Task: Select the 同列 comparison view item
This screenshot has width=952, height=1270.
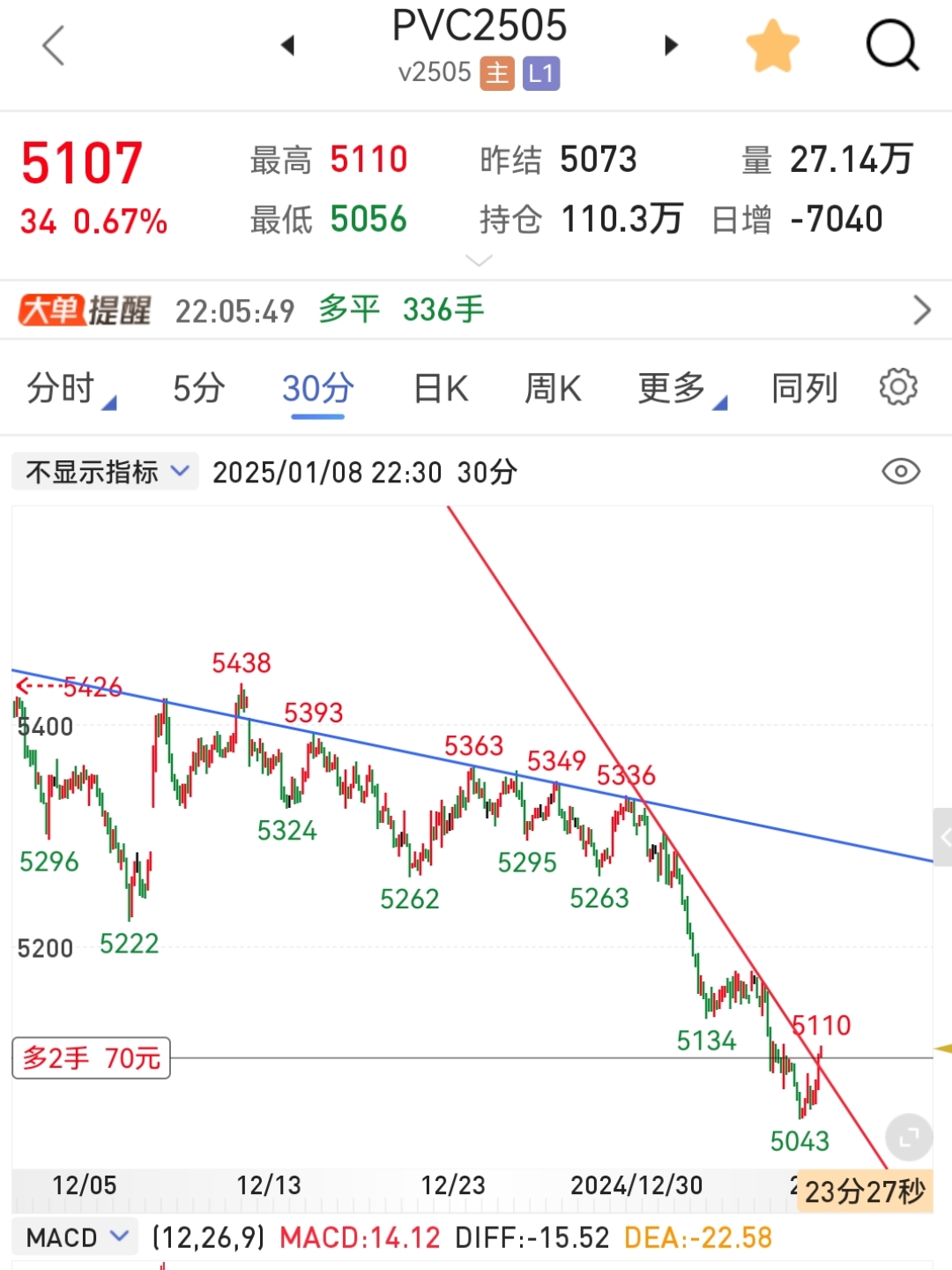Action: pyautogui.click(x=802, y=388)
